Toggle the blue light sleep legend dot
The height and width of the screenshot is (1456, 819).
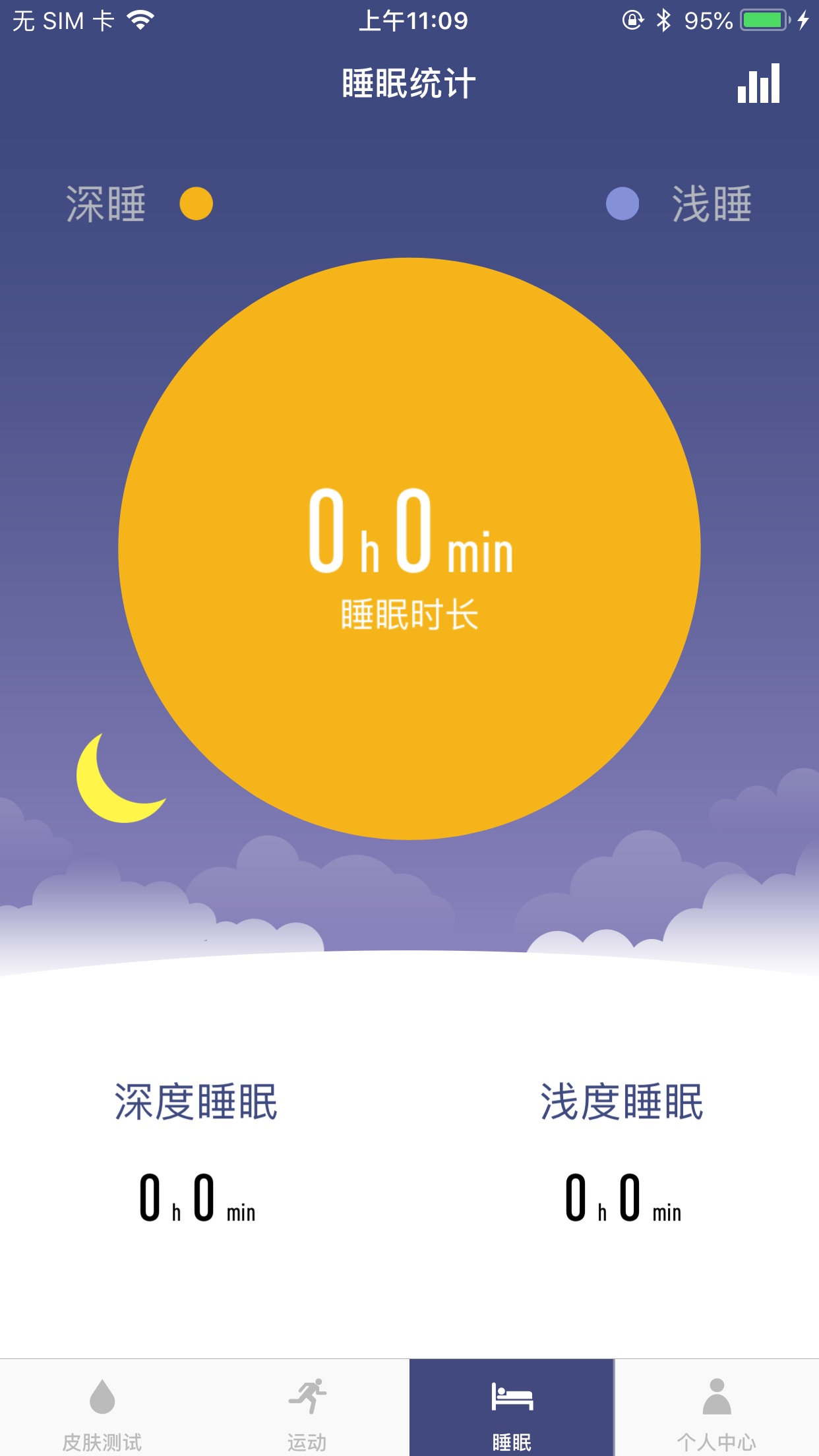point(621,204)
